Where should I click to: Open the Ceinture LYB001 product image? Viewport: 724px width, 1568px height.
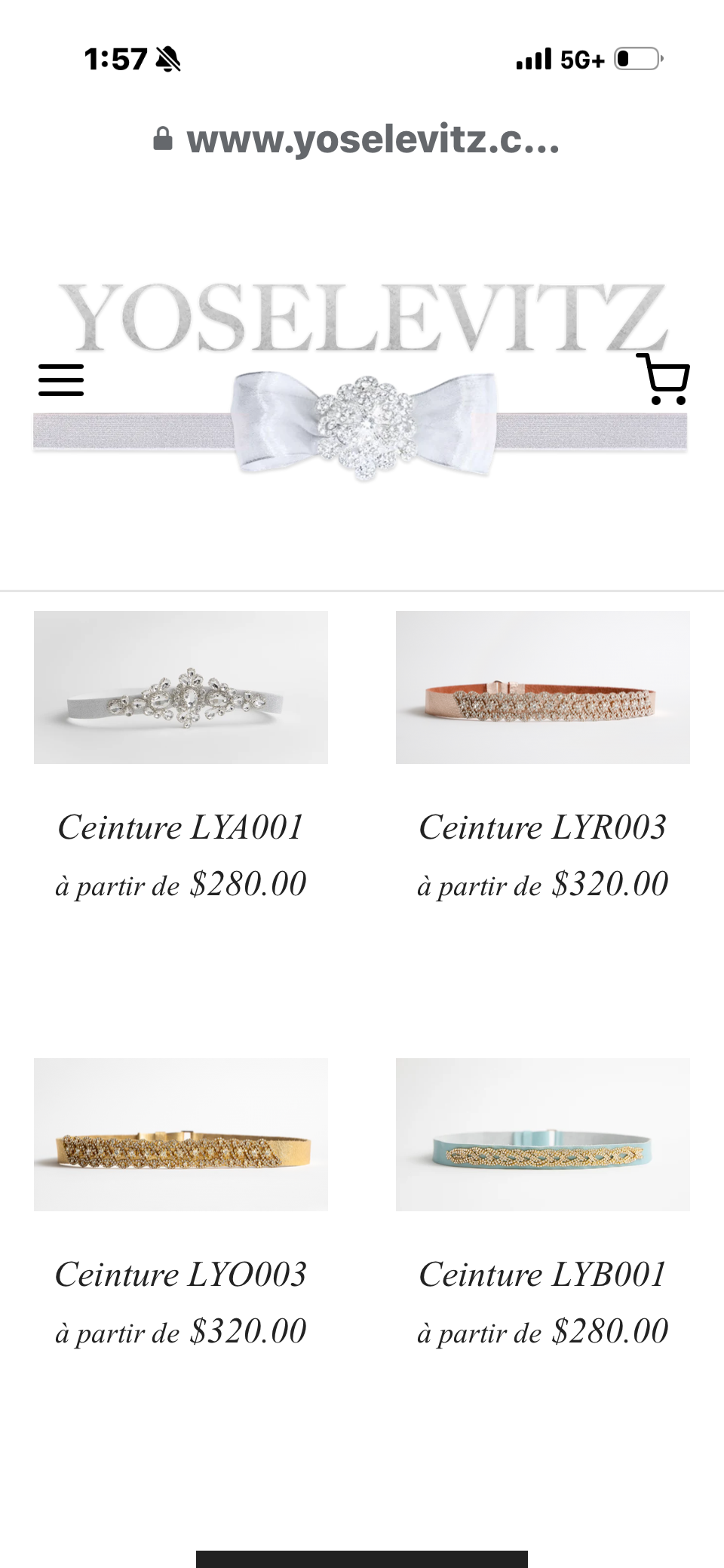(x=543, y=1134)
